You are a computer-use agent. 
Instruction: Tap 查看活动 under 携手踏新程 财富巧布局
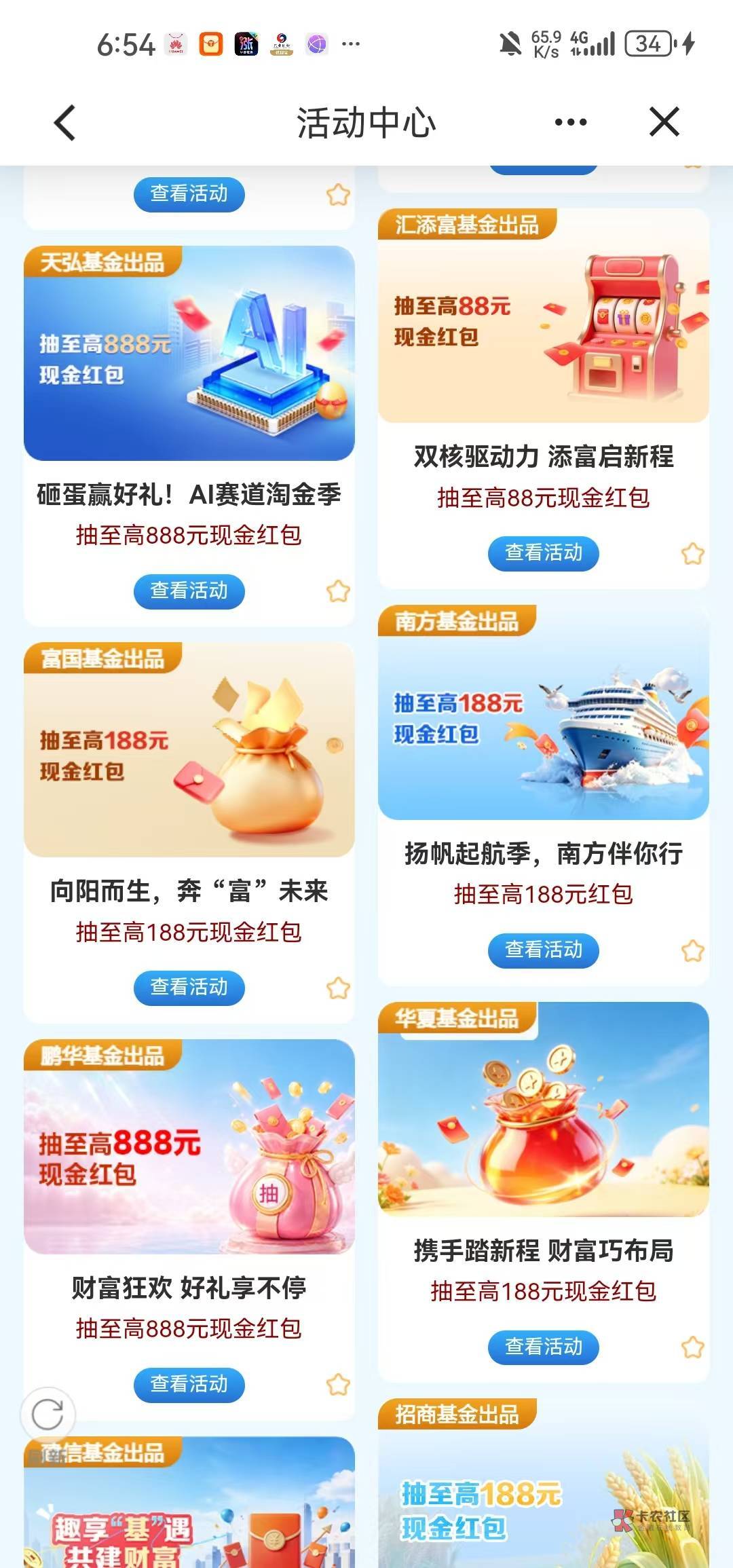544,1347
